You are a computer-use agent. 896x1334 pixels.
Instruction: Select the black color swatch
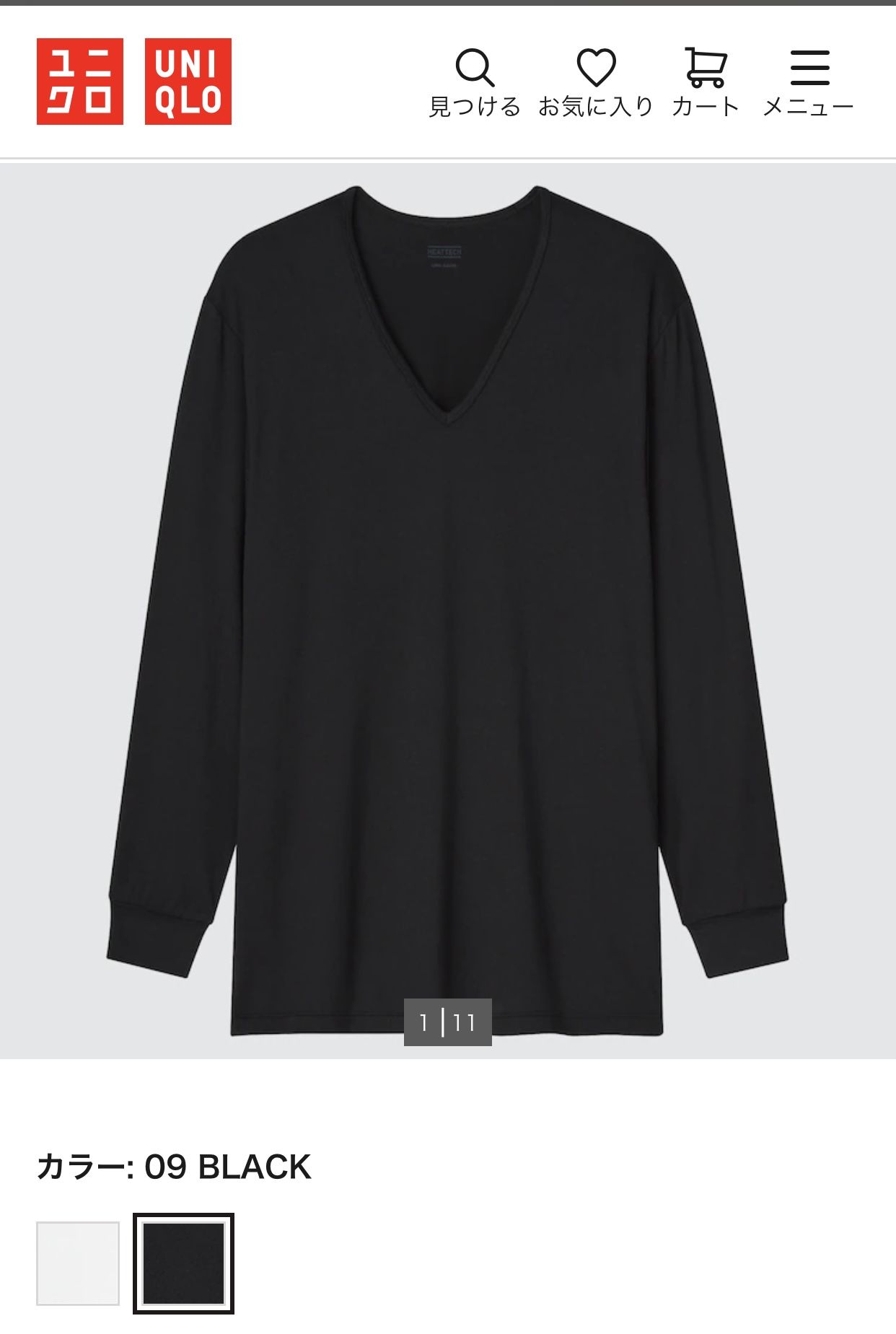(x=183, y=1263)
